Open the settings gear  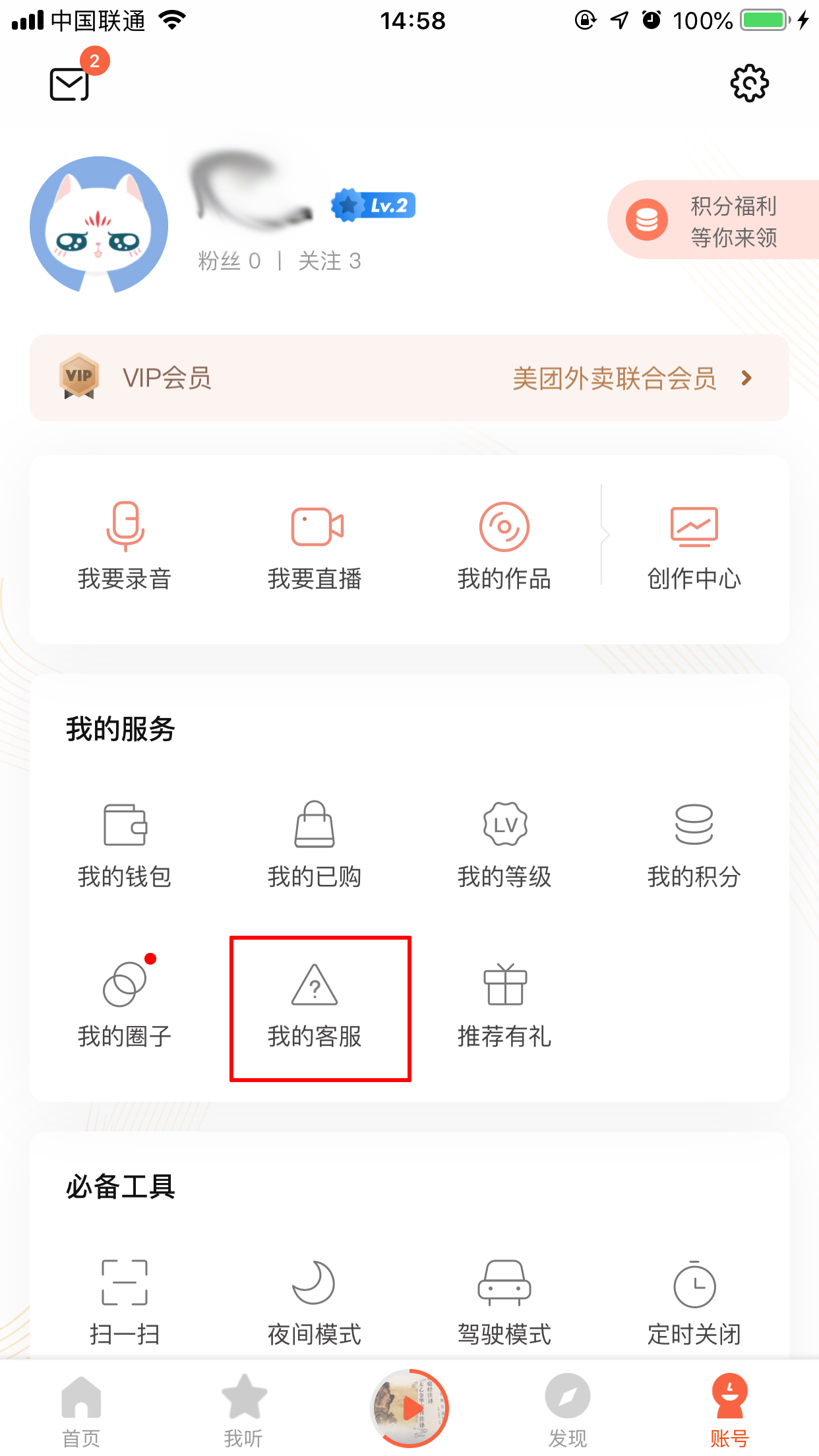(749, 84)
